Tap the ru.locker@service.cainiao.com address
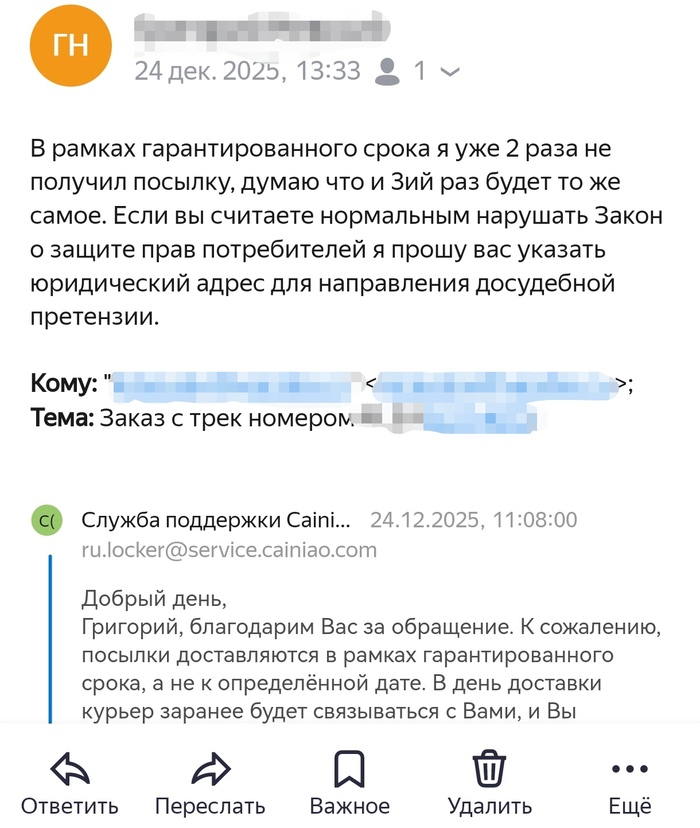 click(229, 549)
